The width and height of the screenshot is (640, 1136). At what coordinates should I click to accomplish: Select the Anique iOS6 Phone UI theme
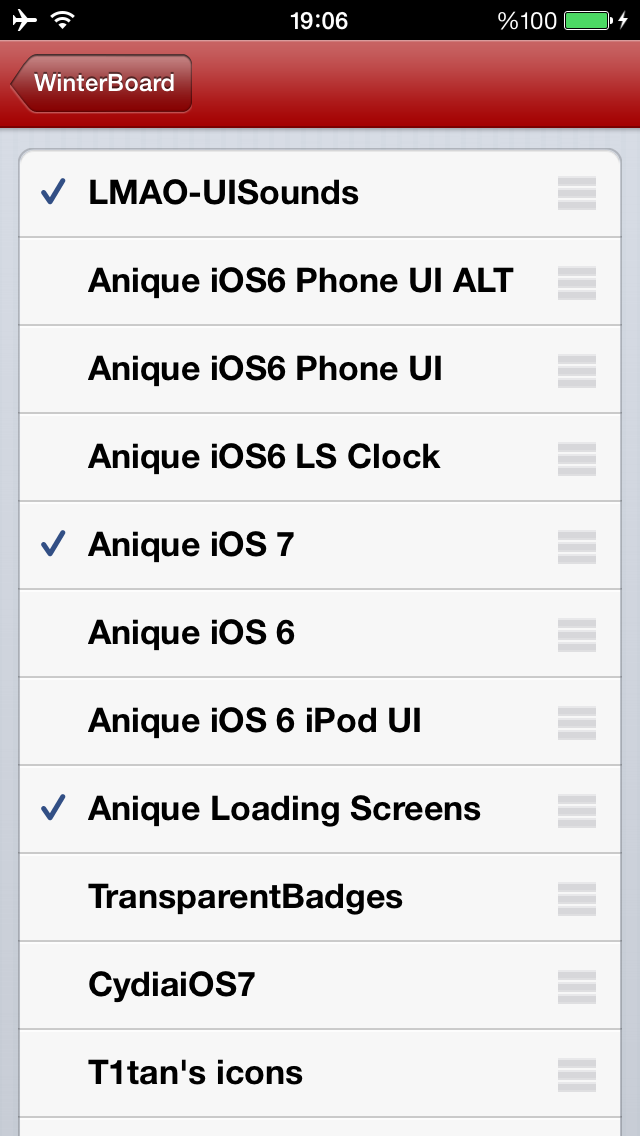(x=320, y=369)
